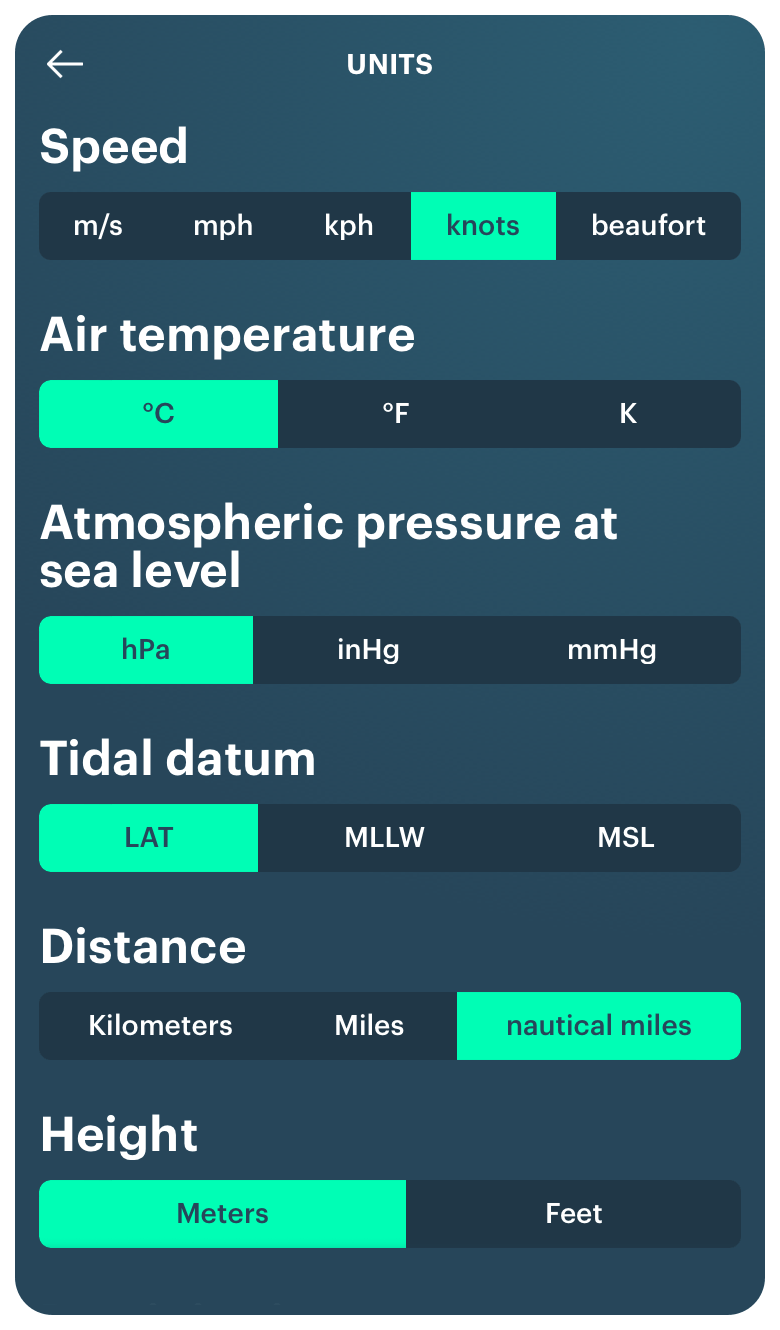Select MLLW tidal datum
The image size is (780, 1330).
[x=385, y=838]
